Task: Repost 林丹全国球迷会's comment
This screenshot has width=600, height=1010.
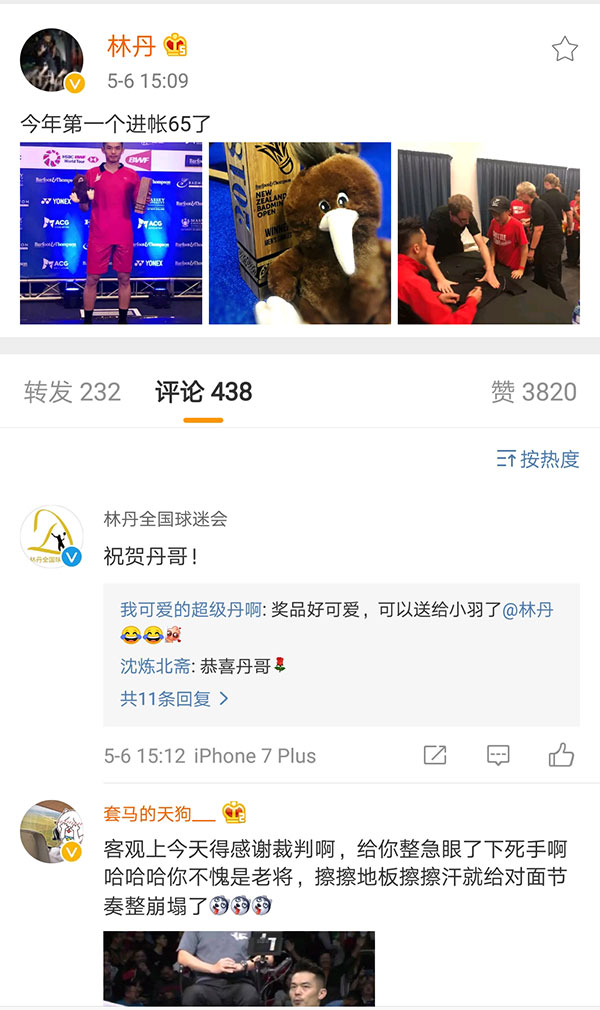Action: [435, 755]
